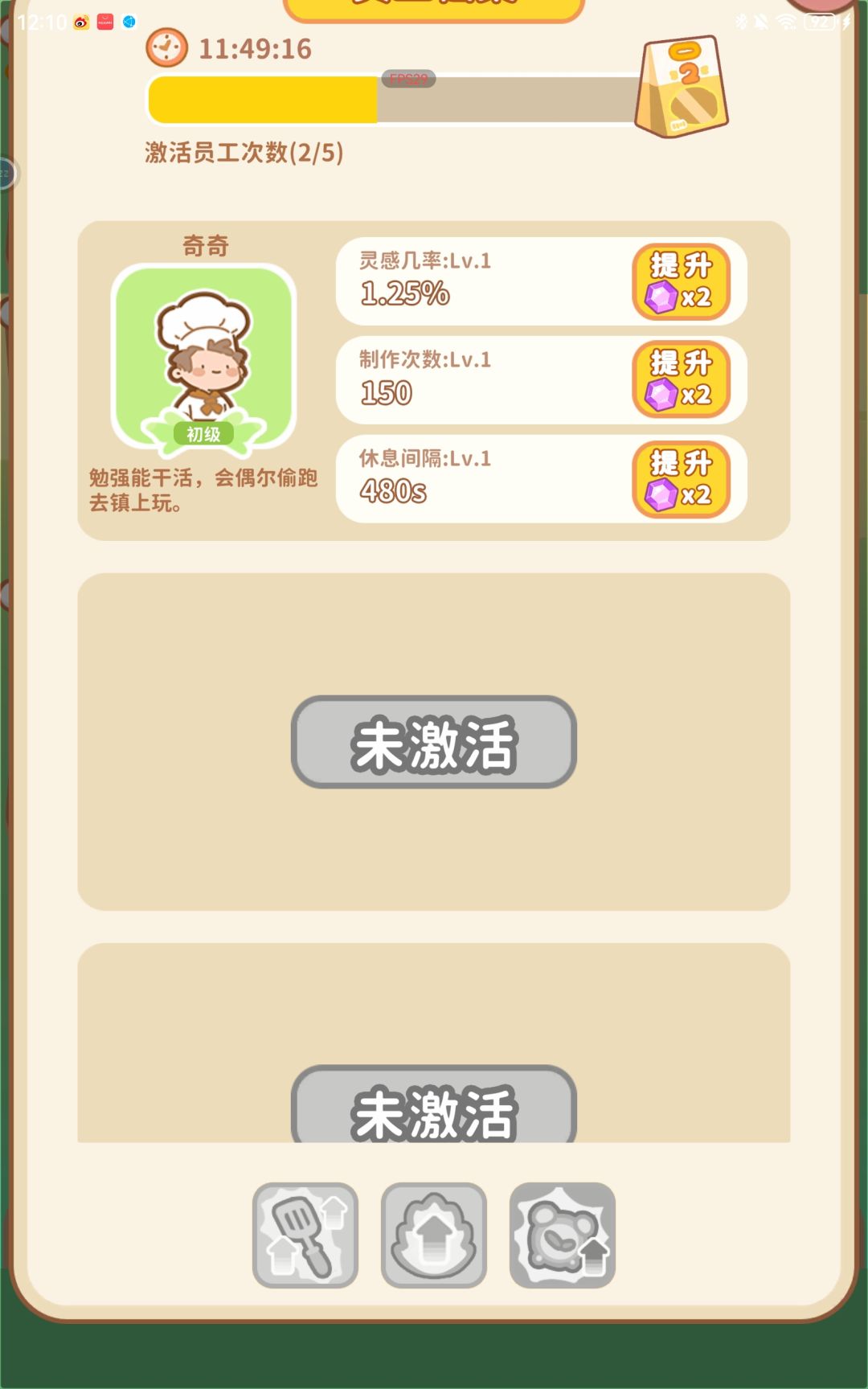The width and height of the screenshot is (868, 1389).
Task: Open the bear cookie upgrade icon
Action: tap(563, 1235)
